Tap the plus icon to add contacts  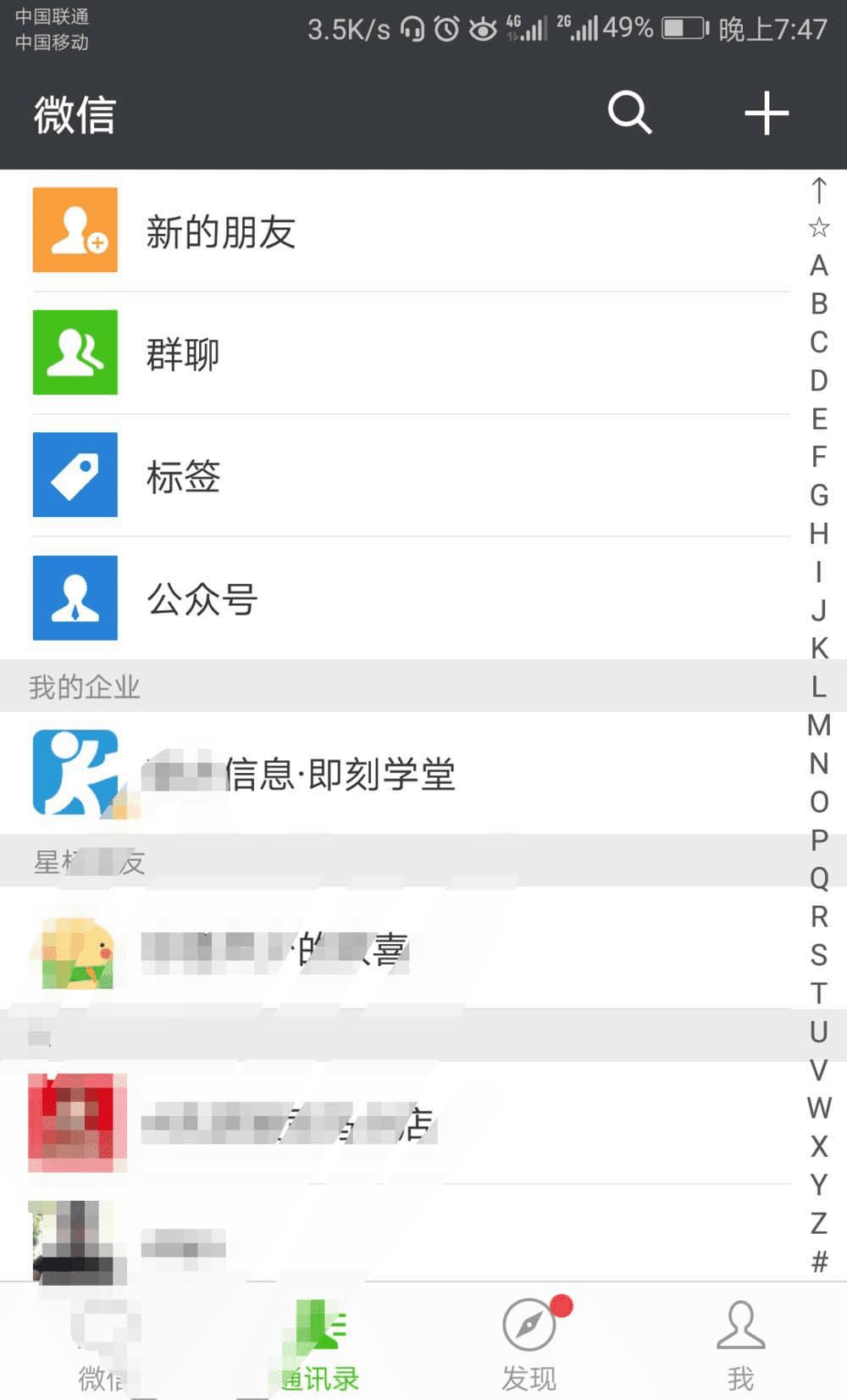click(x=765, y=113)
